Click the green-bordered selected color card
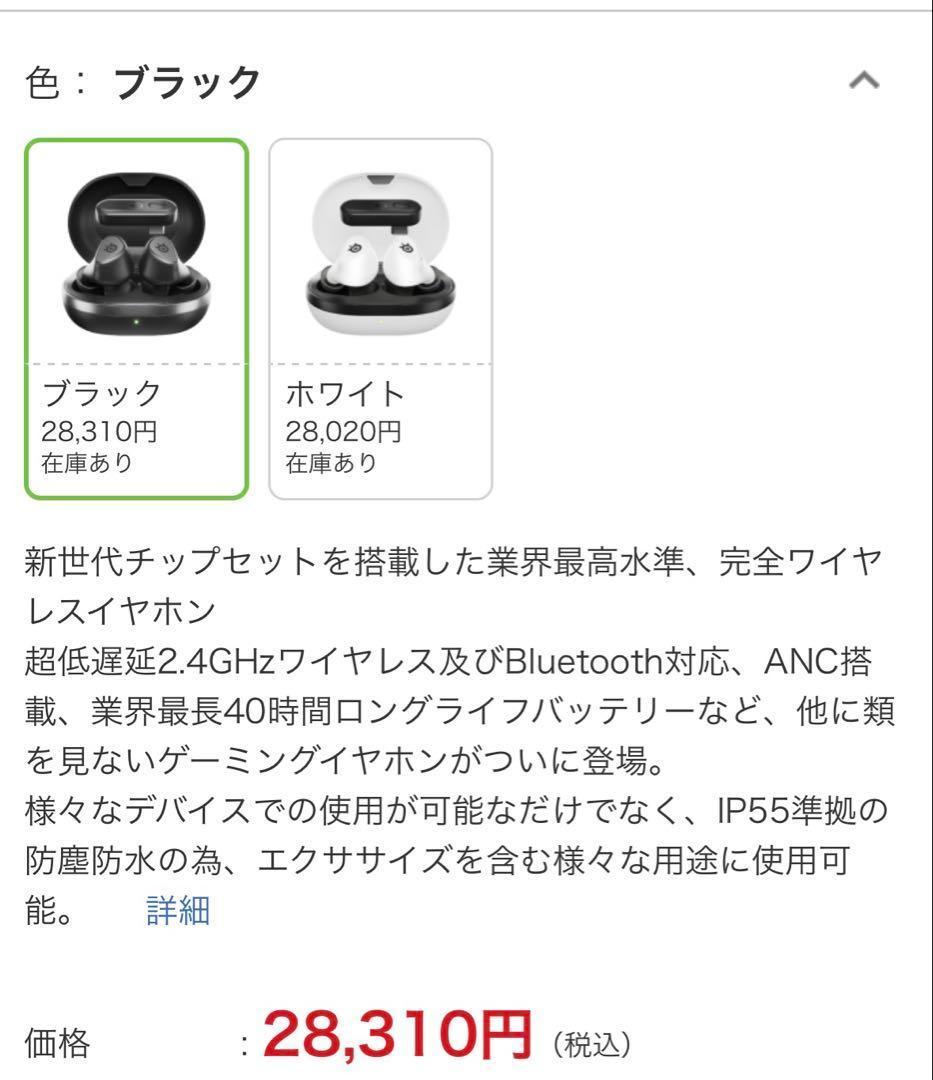 [x=136, y=318]
